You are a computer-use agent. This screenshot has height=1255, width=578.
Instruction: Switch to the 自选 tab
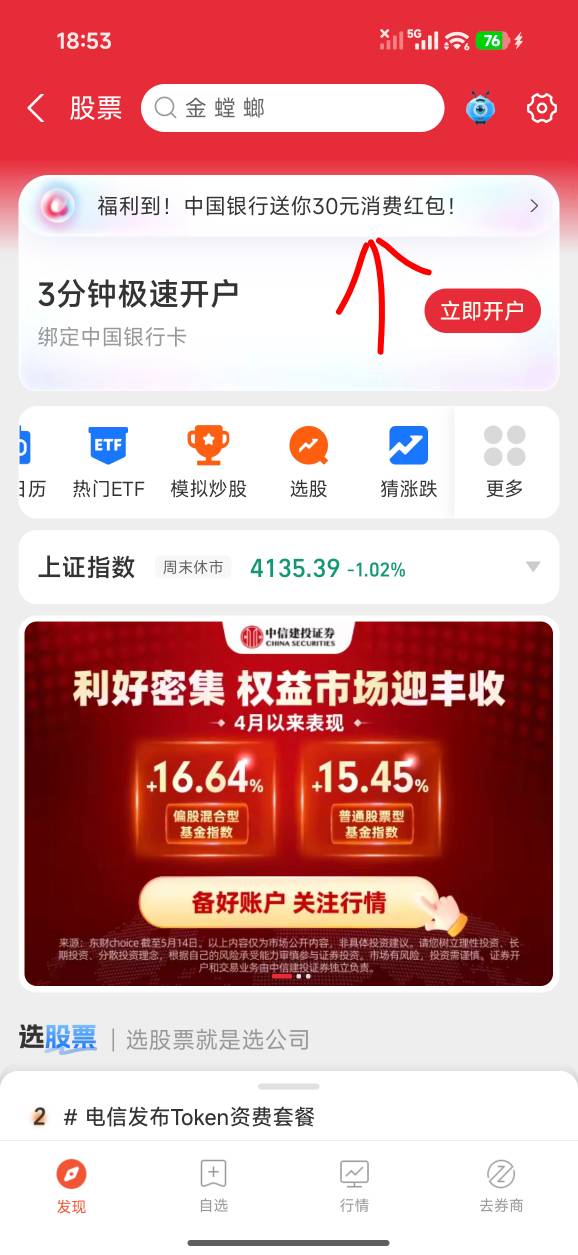coord(213,1186)
